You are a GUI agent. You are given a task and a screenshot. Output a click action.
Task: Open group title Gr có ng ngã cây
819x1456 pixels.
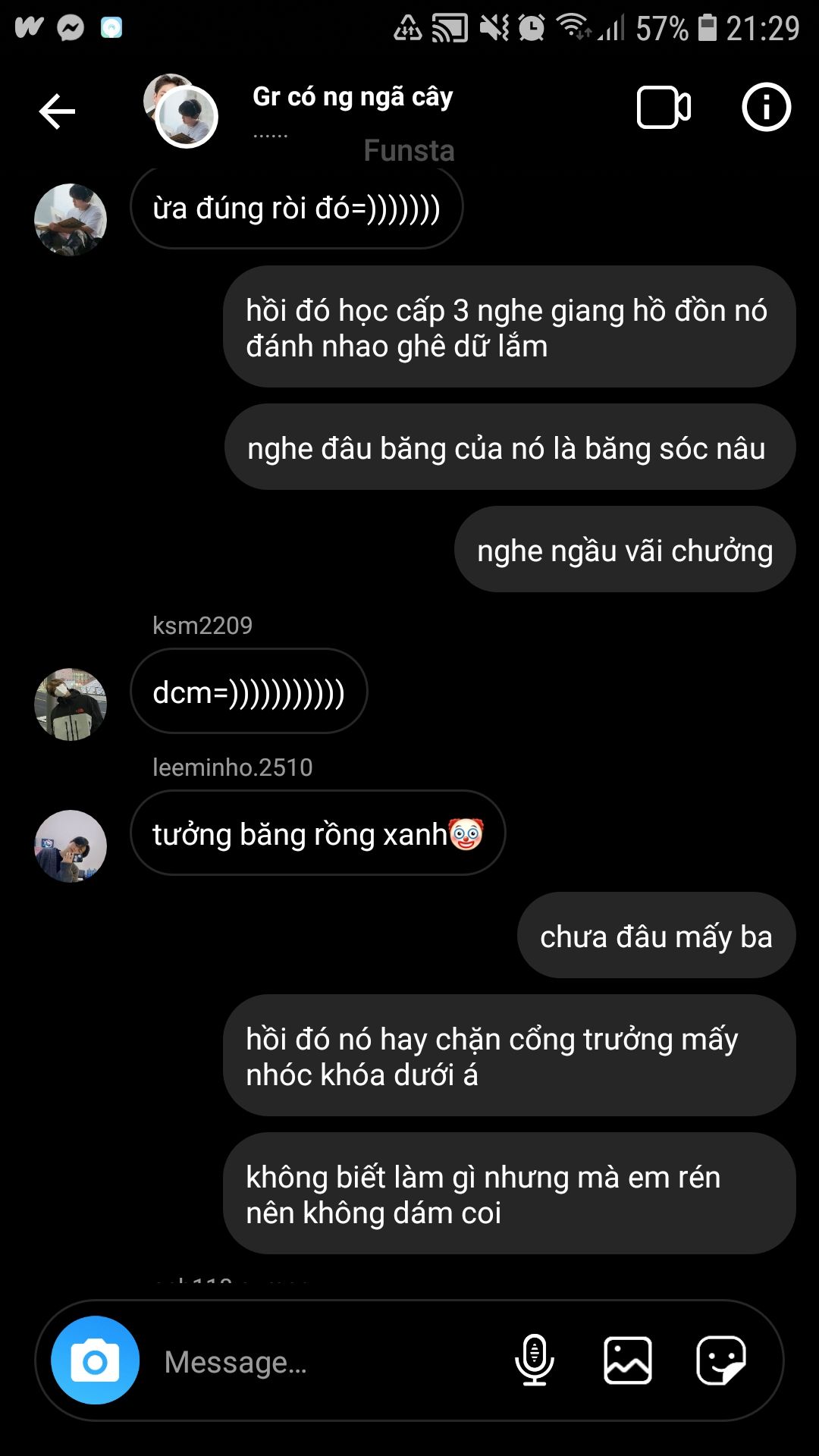353,97
